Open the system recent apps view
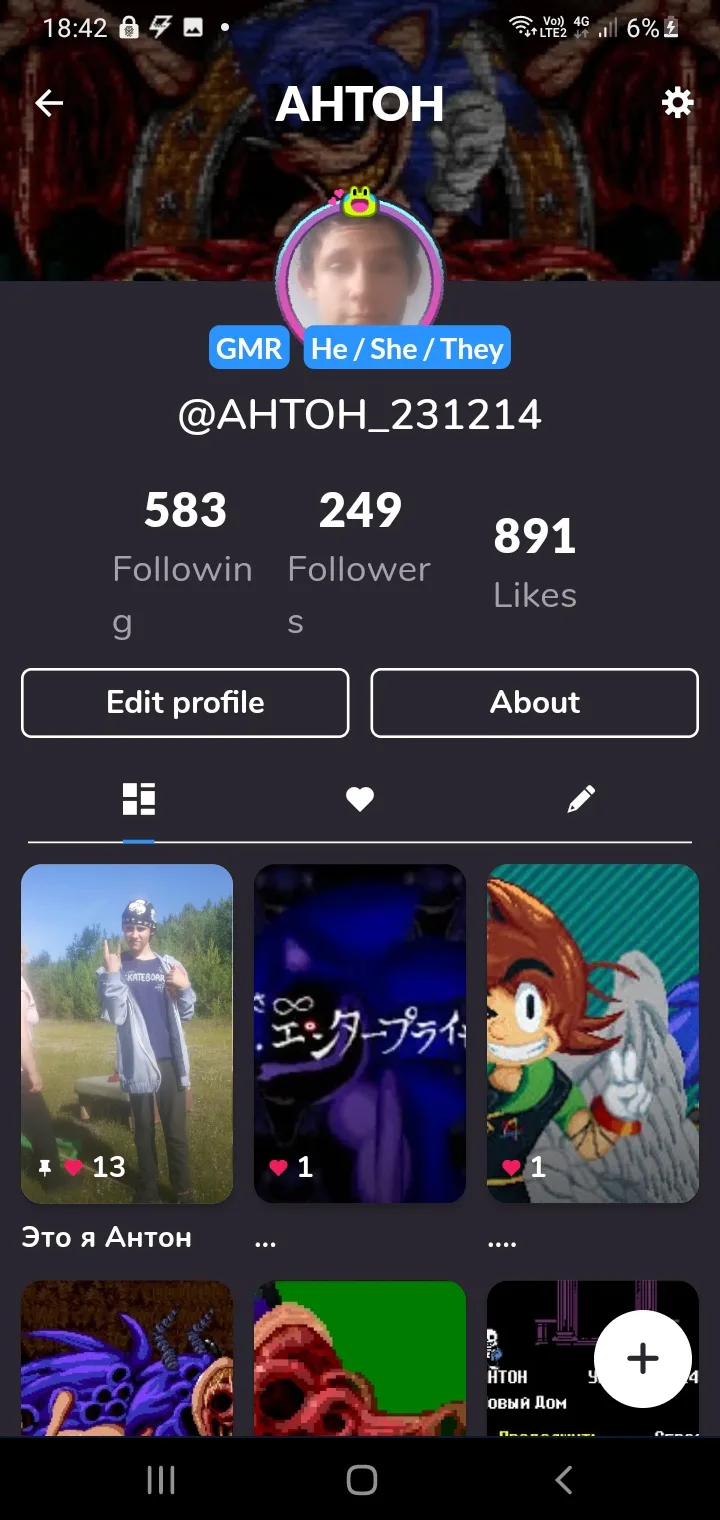This screenshot has width=720, height=1520. [161, 1480]
